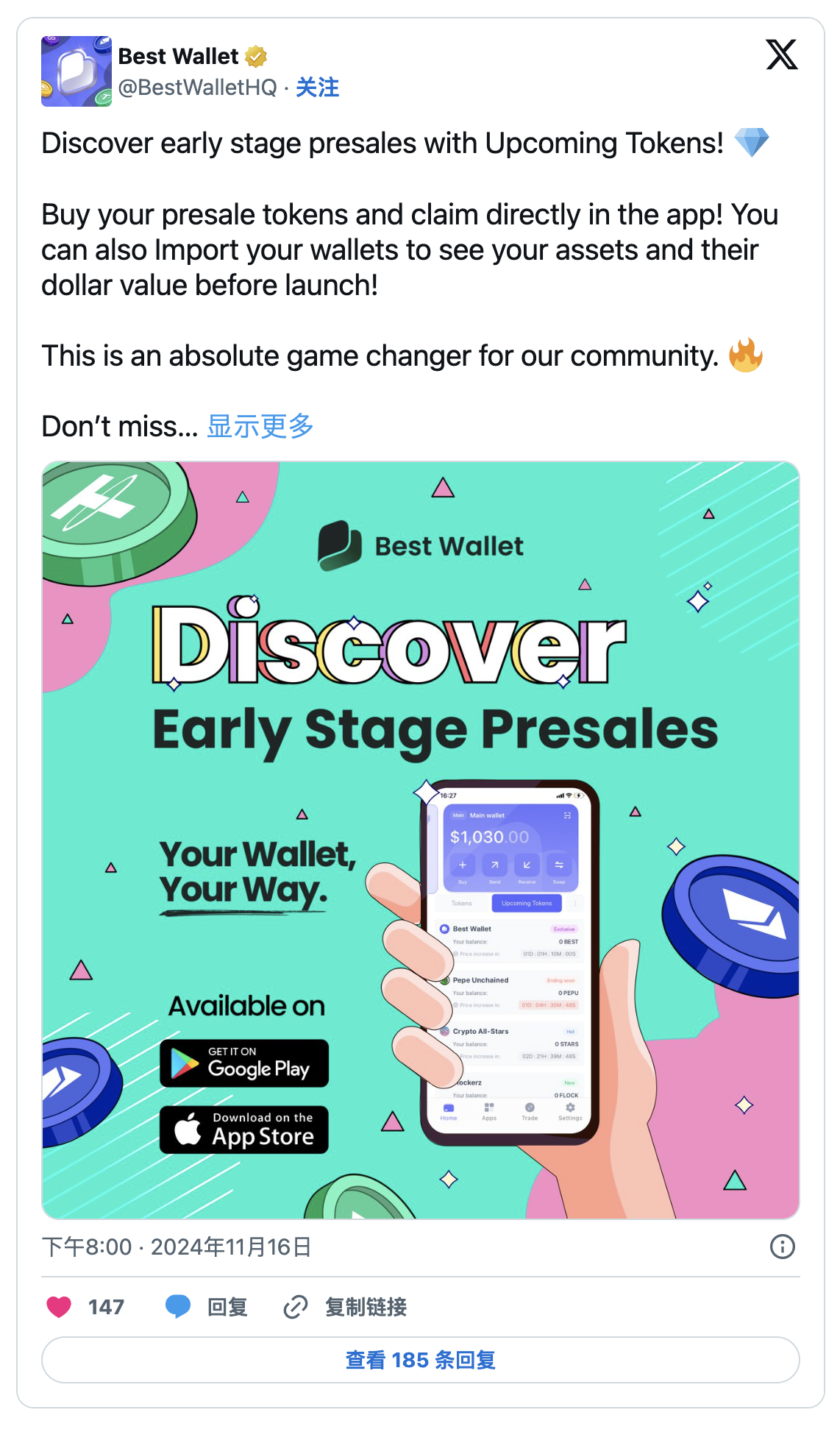Open the X logo link
The width and height of the screenshot is (840, 1432).
781,55
